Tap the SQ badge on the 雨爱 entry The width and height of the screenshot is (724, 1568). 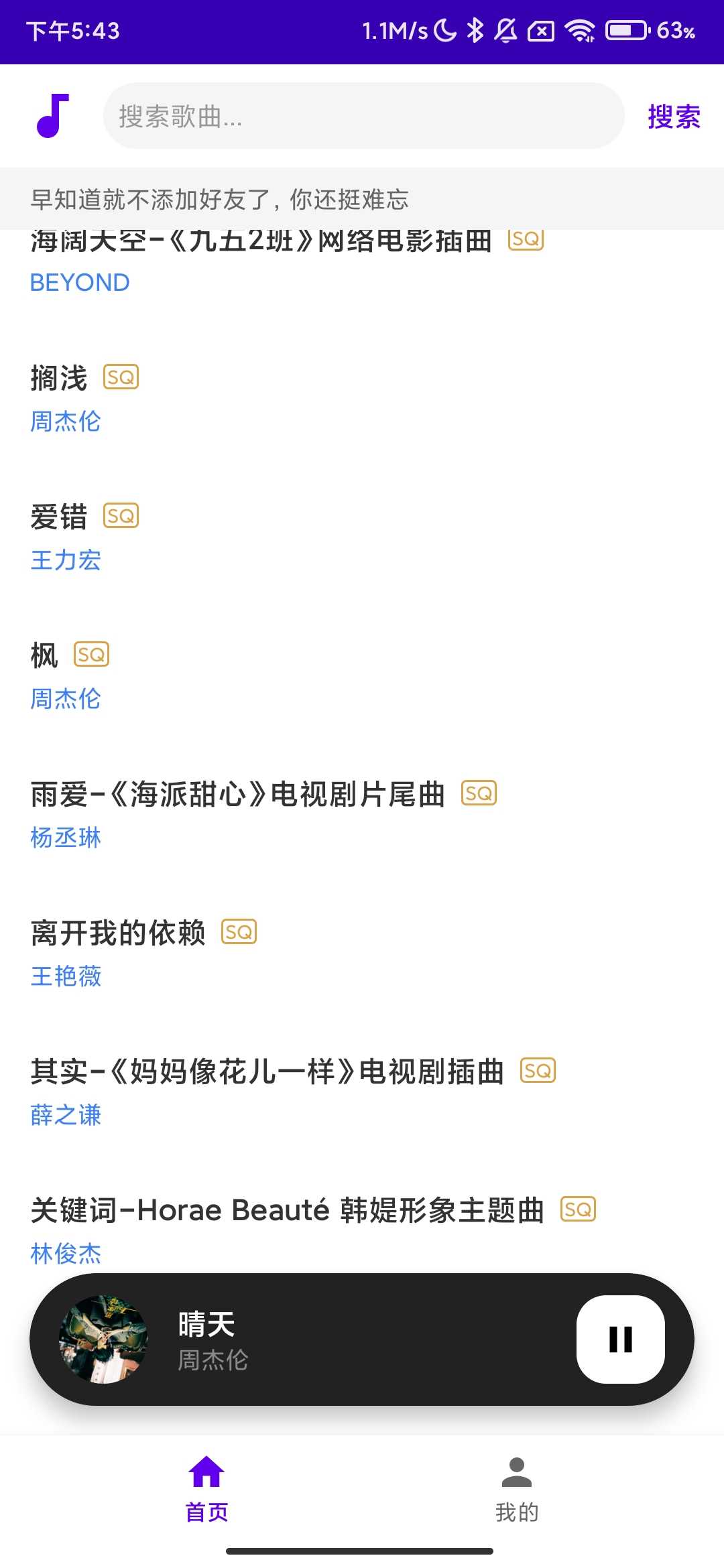pyautogui.click(x=479, y=793)
